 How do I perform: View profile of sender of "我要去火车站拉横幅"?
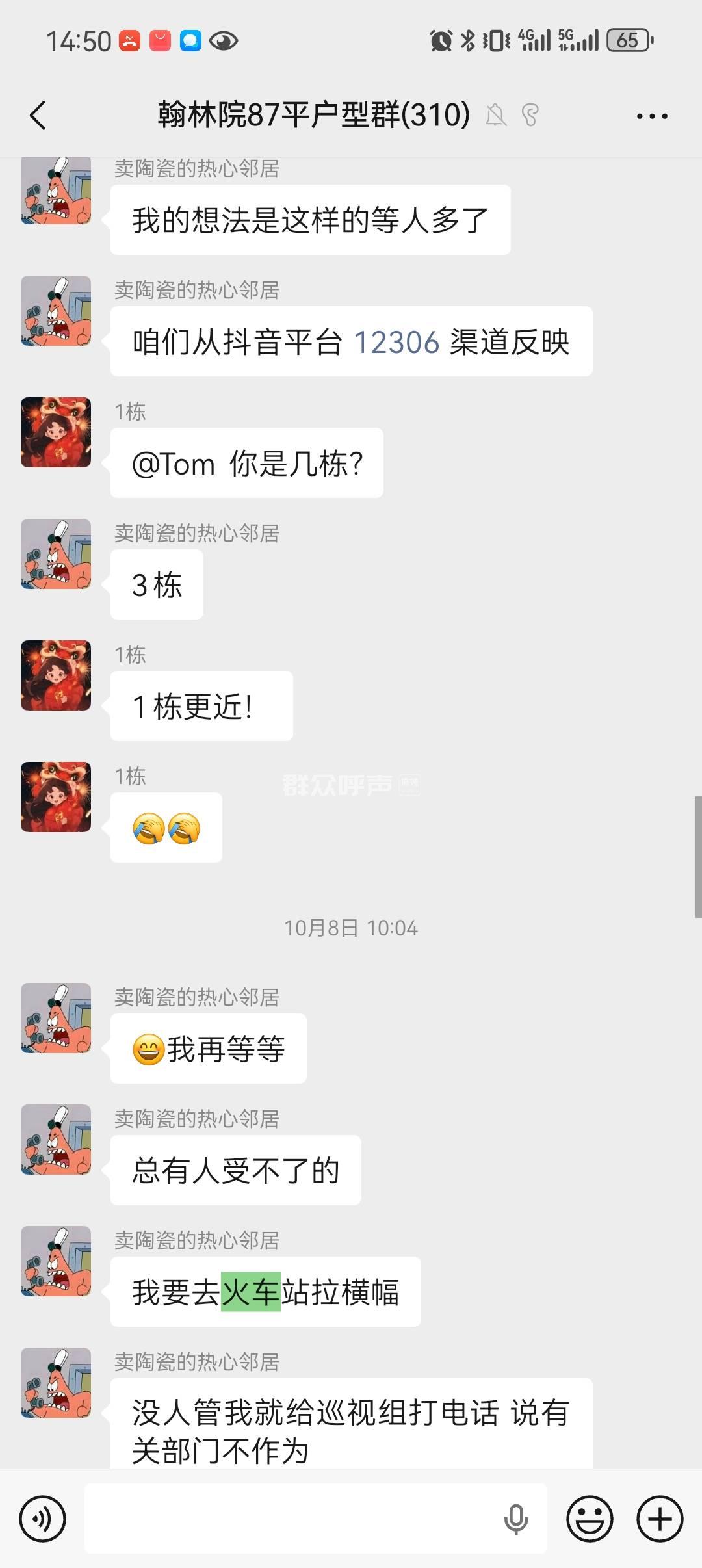tap(56, 1261)
